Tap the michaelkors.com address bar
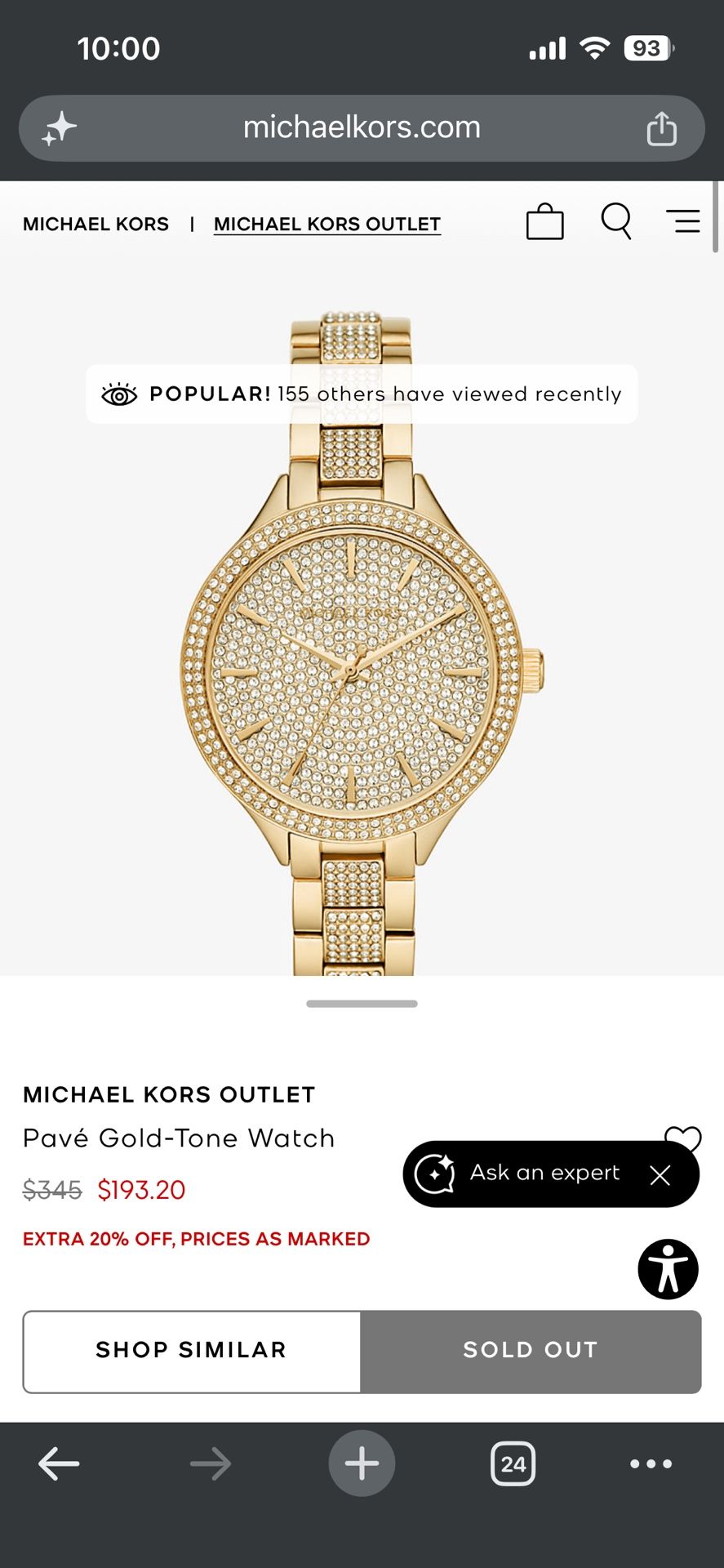 362,128
